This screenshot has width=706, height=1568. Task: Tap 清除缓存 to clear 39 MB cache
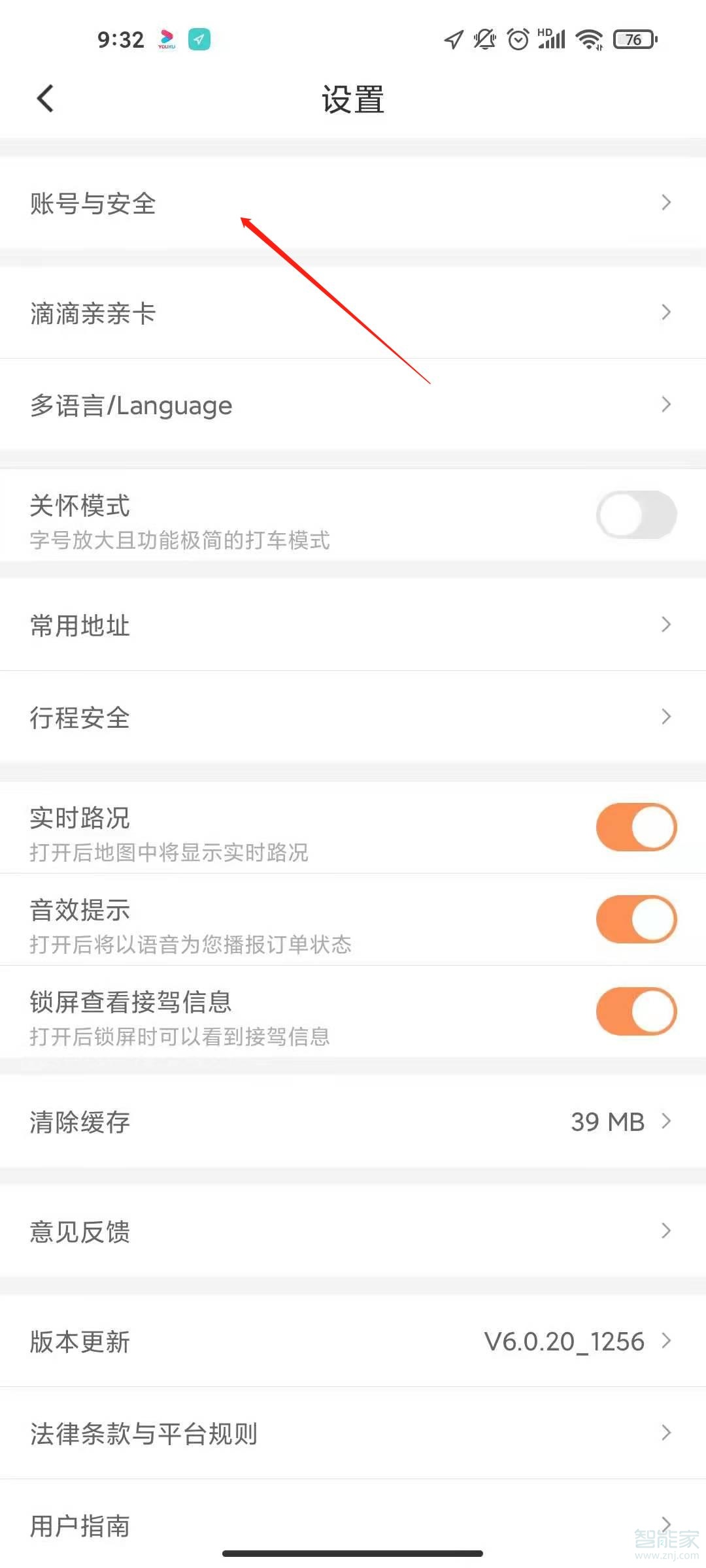pyautogui.click(x=353, y=1122)
